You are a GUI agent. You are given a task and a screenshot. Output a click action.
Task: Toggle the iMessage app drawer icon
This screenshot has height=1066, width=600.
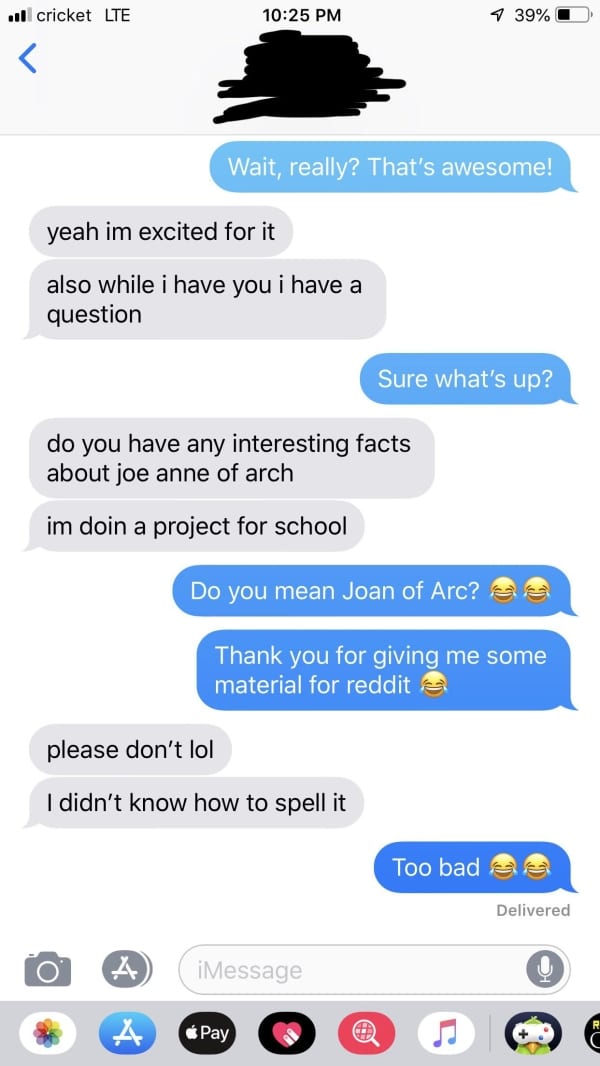coord(126,968)
